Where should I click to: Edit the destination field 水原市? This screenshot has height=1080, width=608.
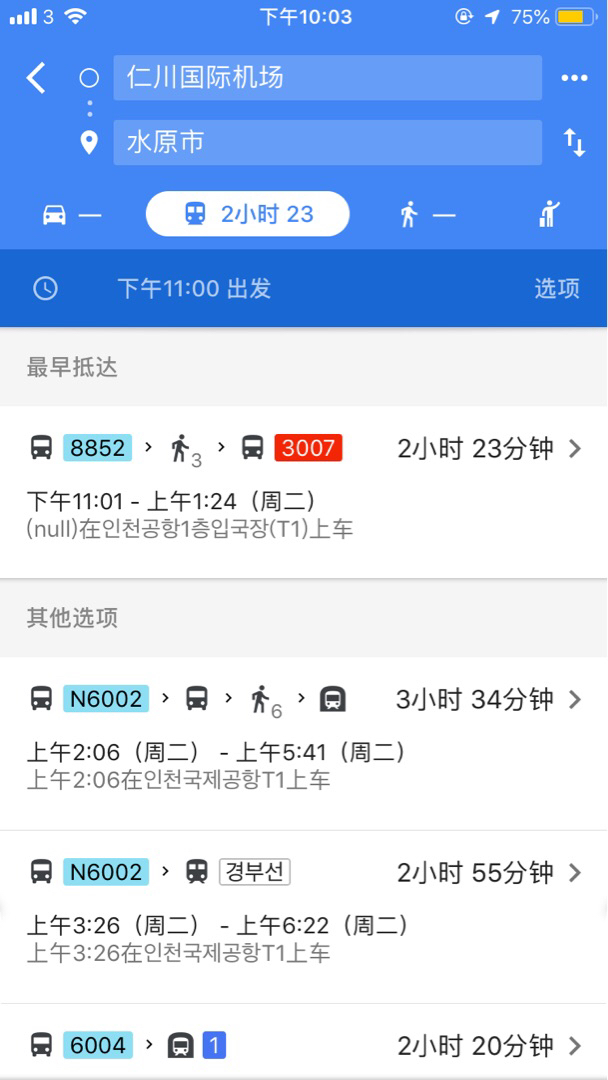coord(327,142)
